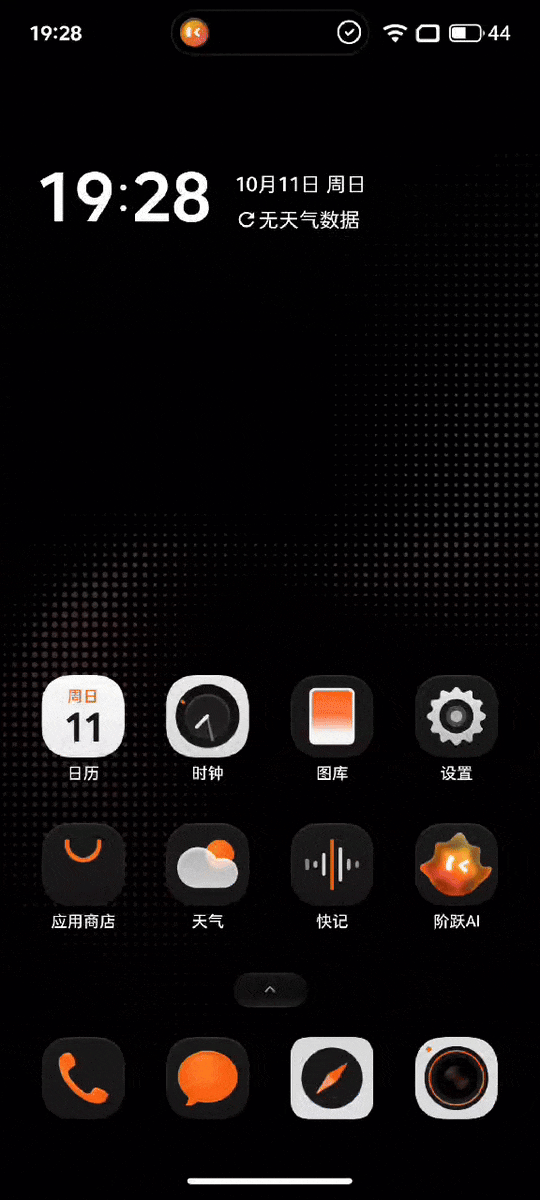Open the phone dialer in the dock

83,1078
